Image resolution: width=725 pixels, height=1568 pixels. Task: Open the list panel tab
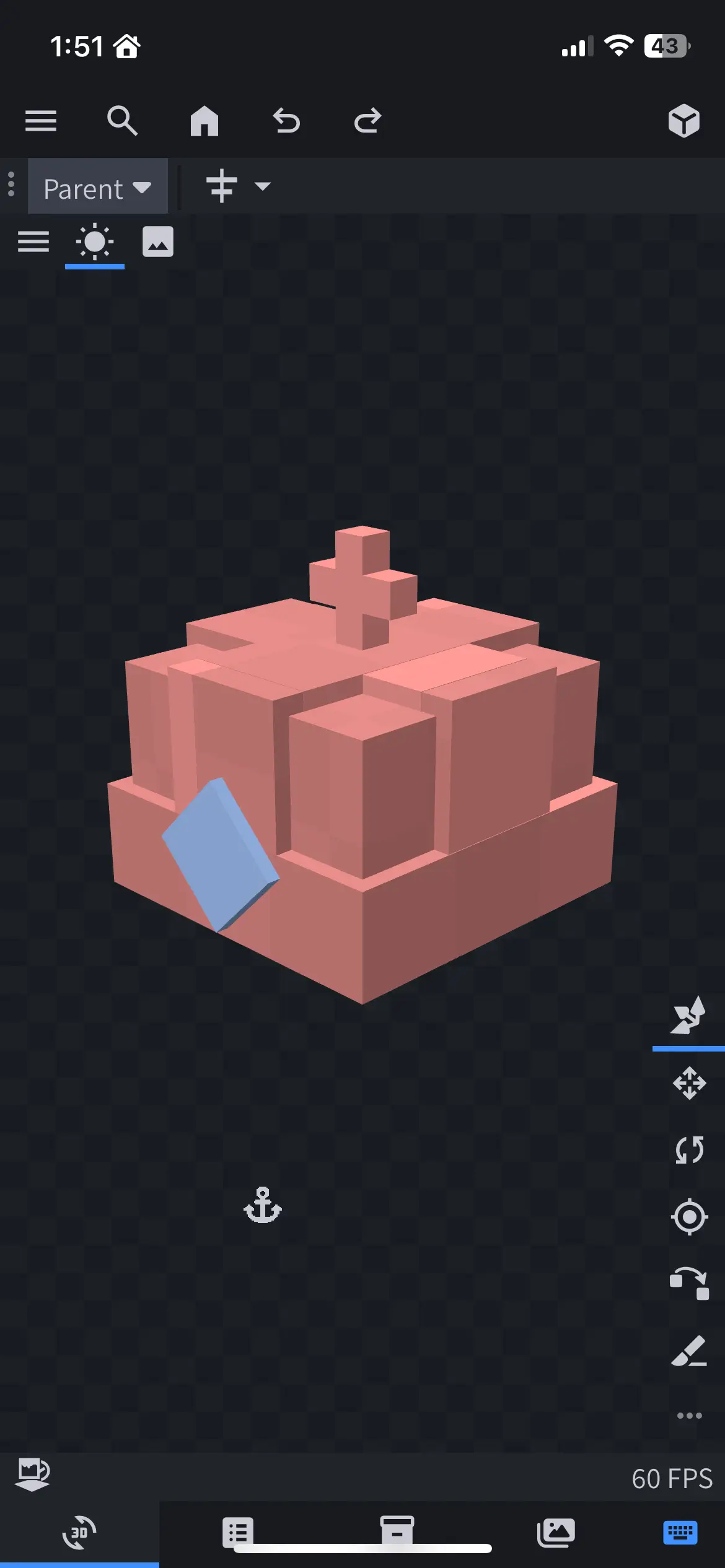[238, 1533]
